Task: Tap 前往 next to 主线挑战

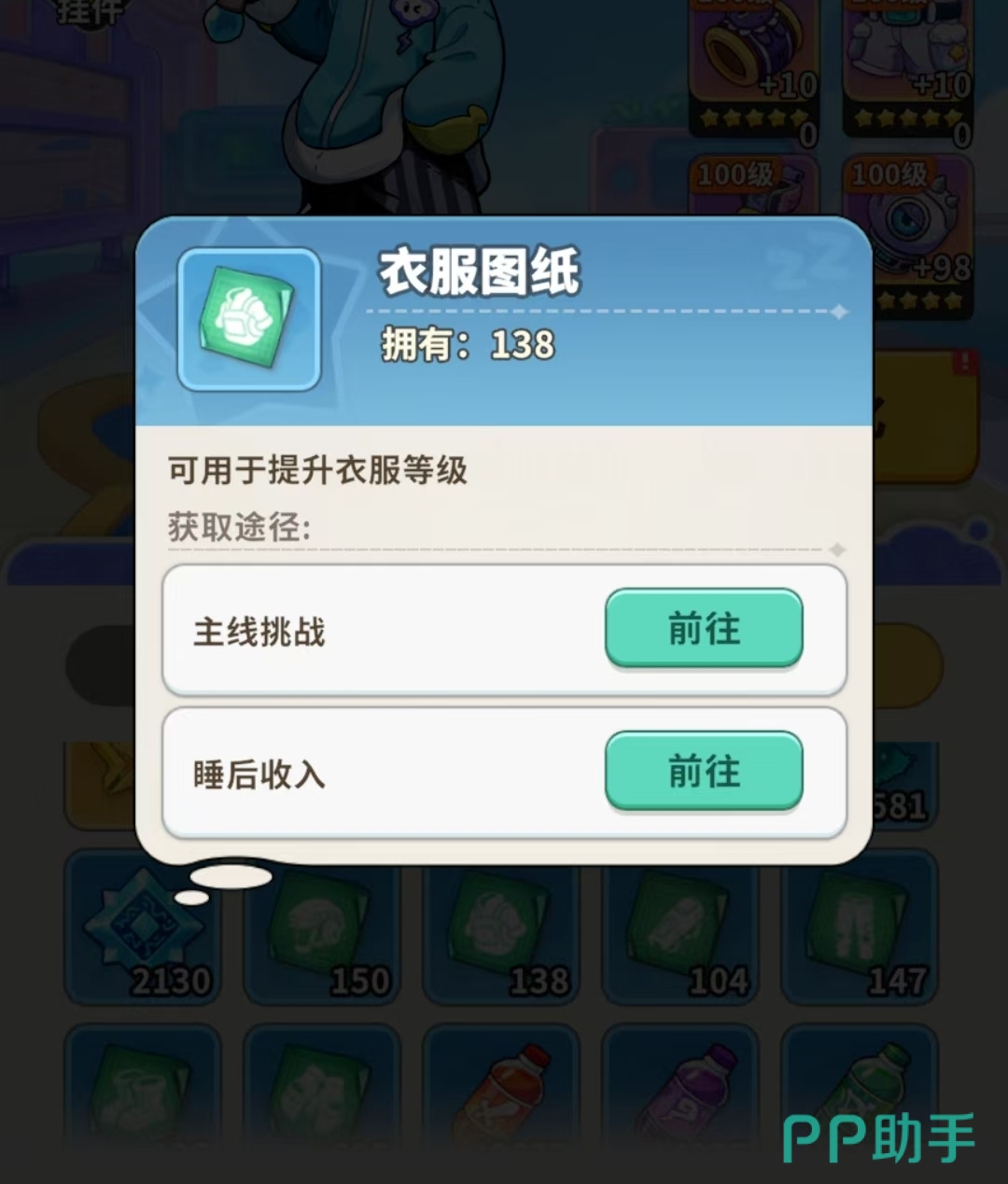Action: [x=704, y=629]
